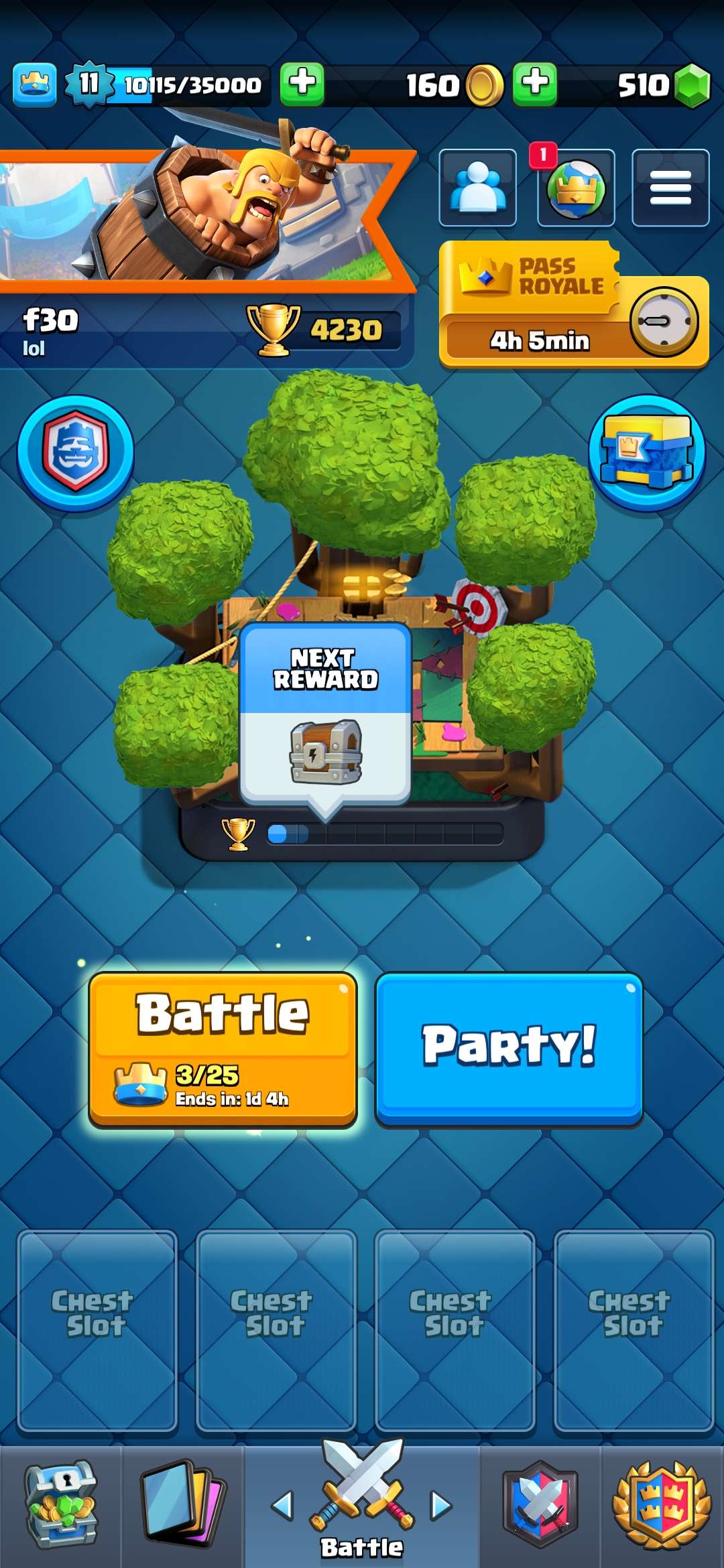Open the friends icon
The image size is (724, 1568).
477,188
